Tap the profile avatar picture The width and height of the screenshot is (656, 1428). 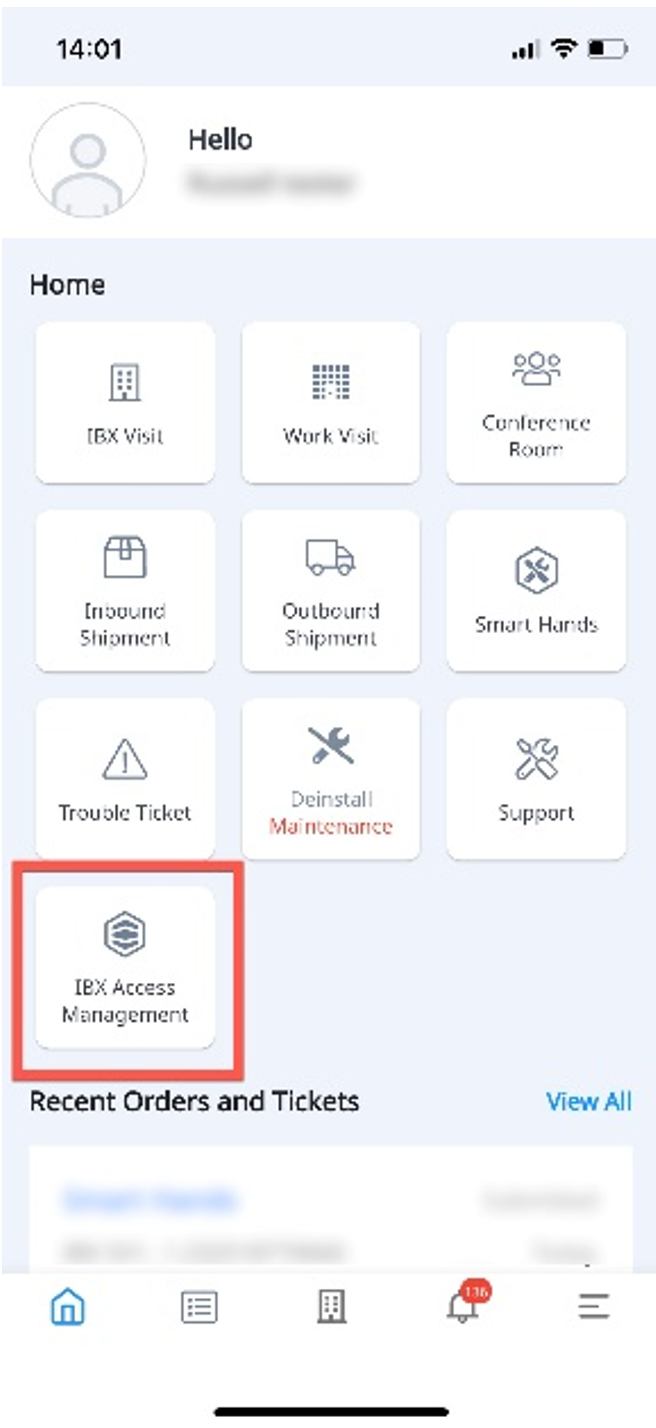[88, 160]
